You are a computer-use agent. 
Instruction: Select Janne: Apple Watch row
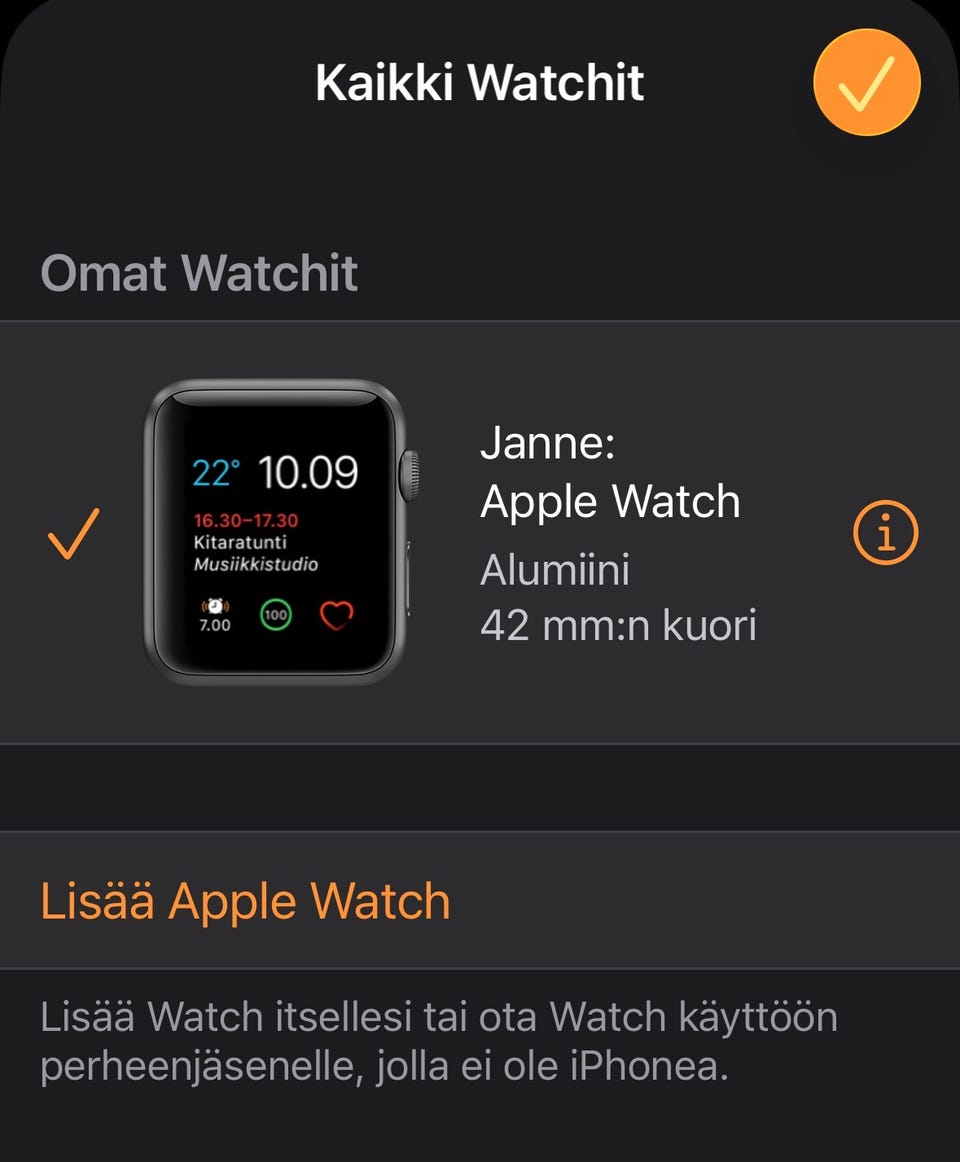pos(480,532)
